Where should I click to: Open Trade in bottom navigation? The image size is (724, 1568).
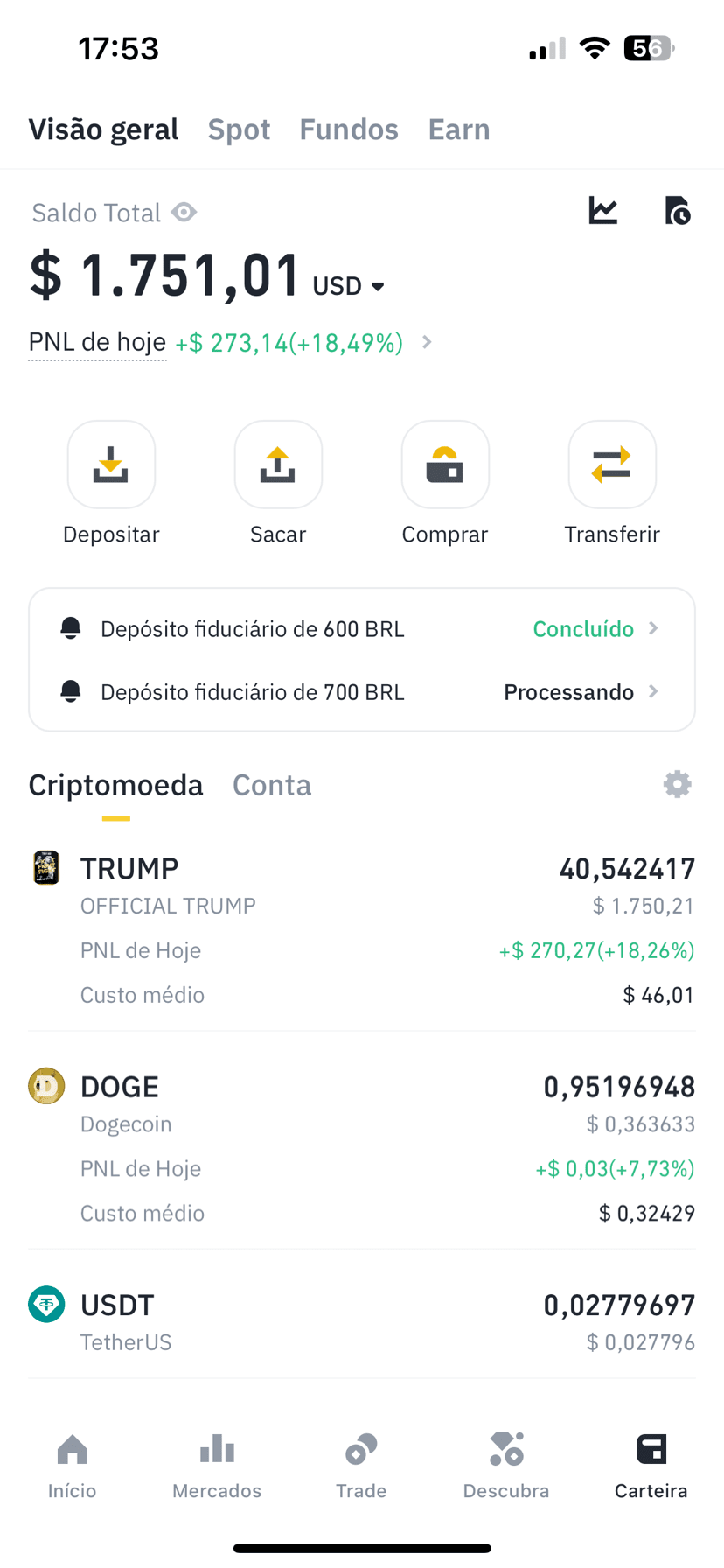pyautogui.click(x=361, y=1466)
